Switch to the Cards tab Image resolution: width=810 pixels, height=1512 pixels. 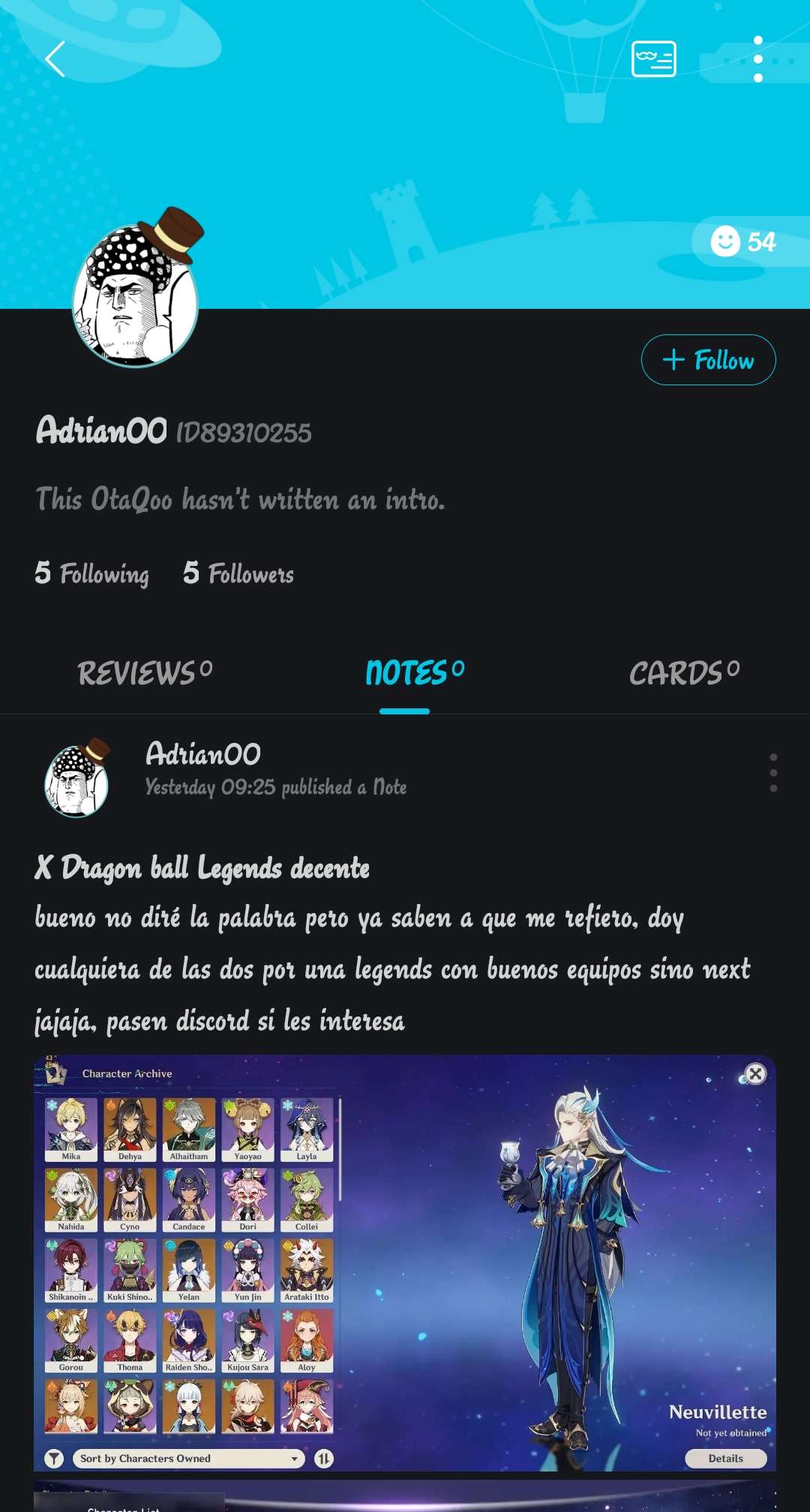pyautogui.click(x=683, y=672)
